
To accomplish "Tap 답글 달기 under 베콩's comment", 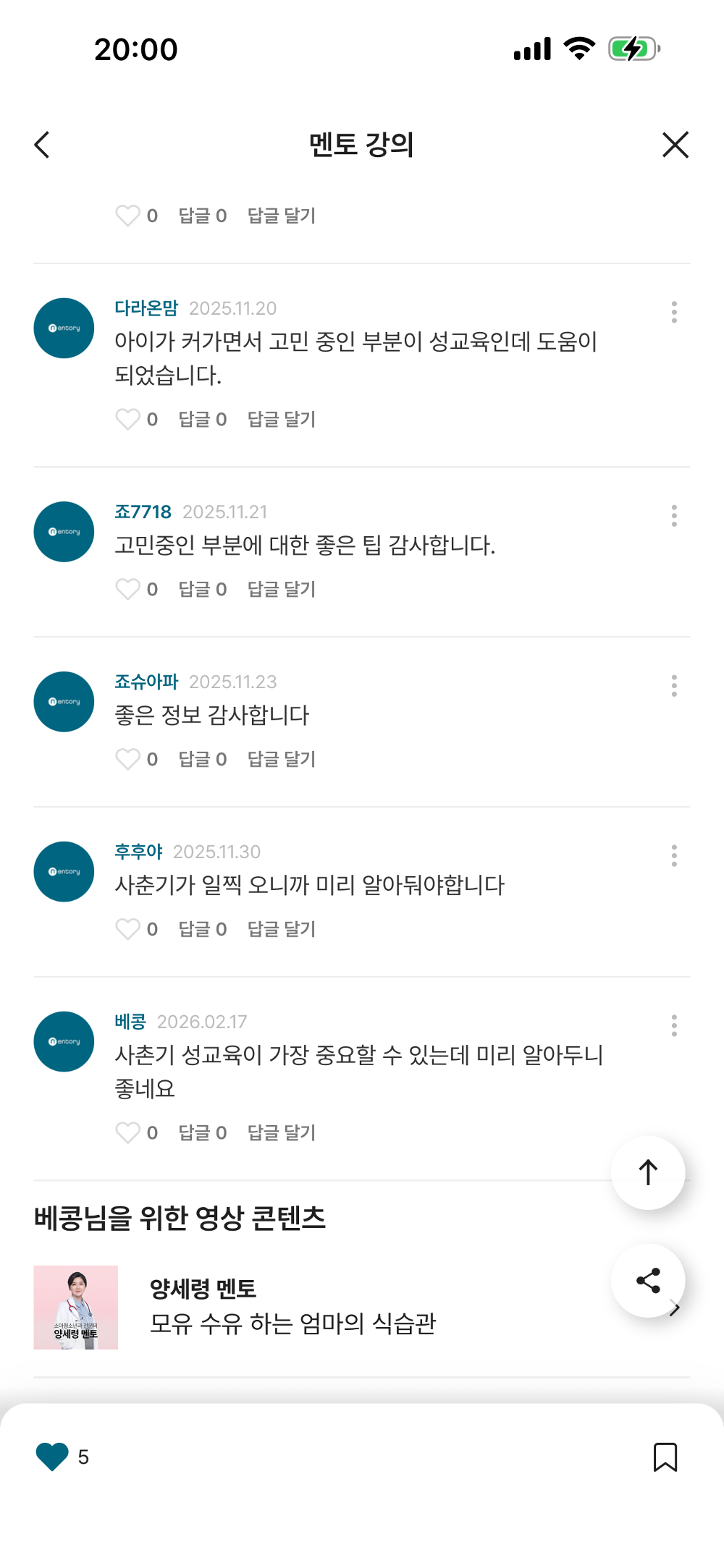I will tap(282, 1132).
